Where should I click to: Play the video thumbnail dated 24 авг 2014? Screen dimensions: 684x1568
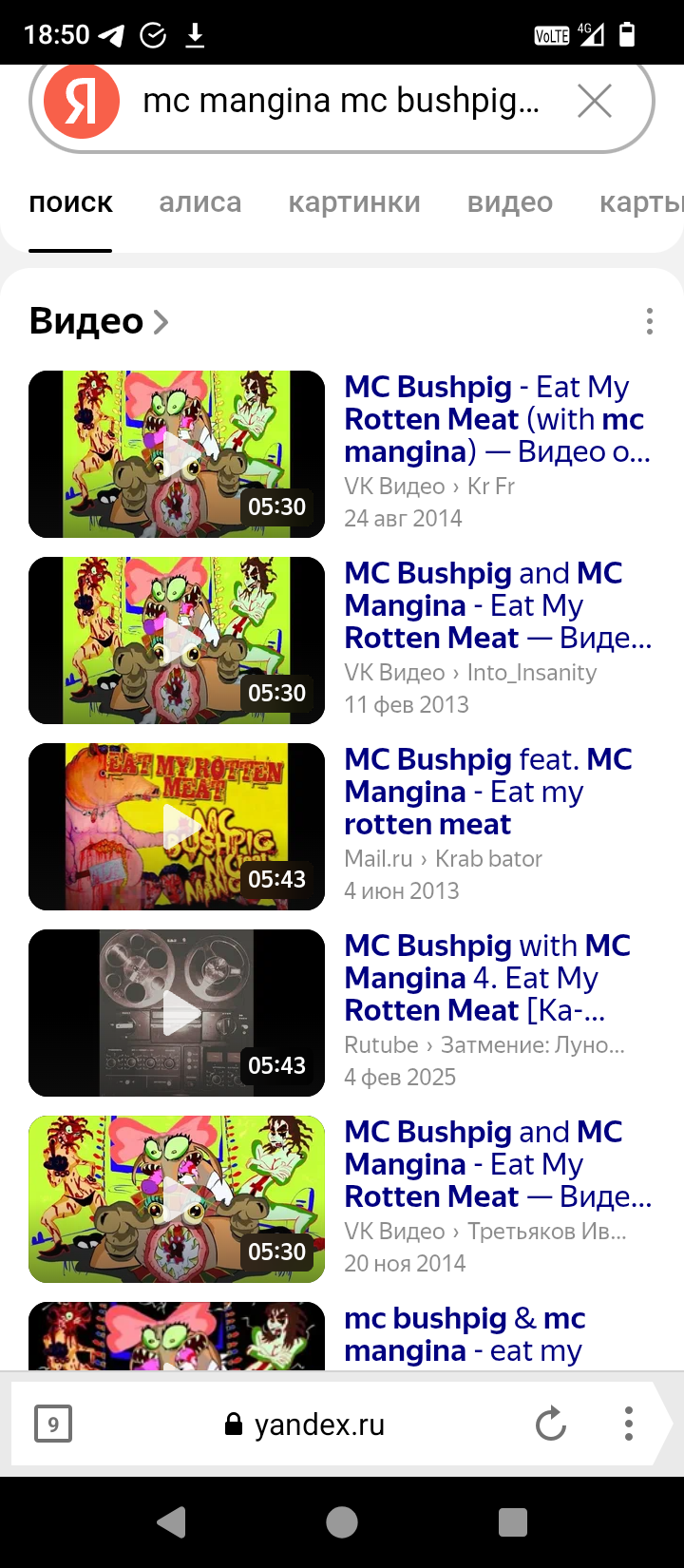click(177, 454)
